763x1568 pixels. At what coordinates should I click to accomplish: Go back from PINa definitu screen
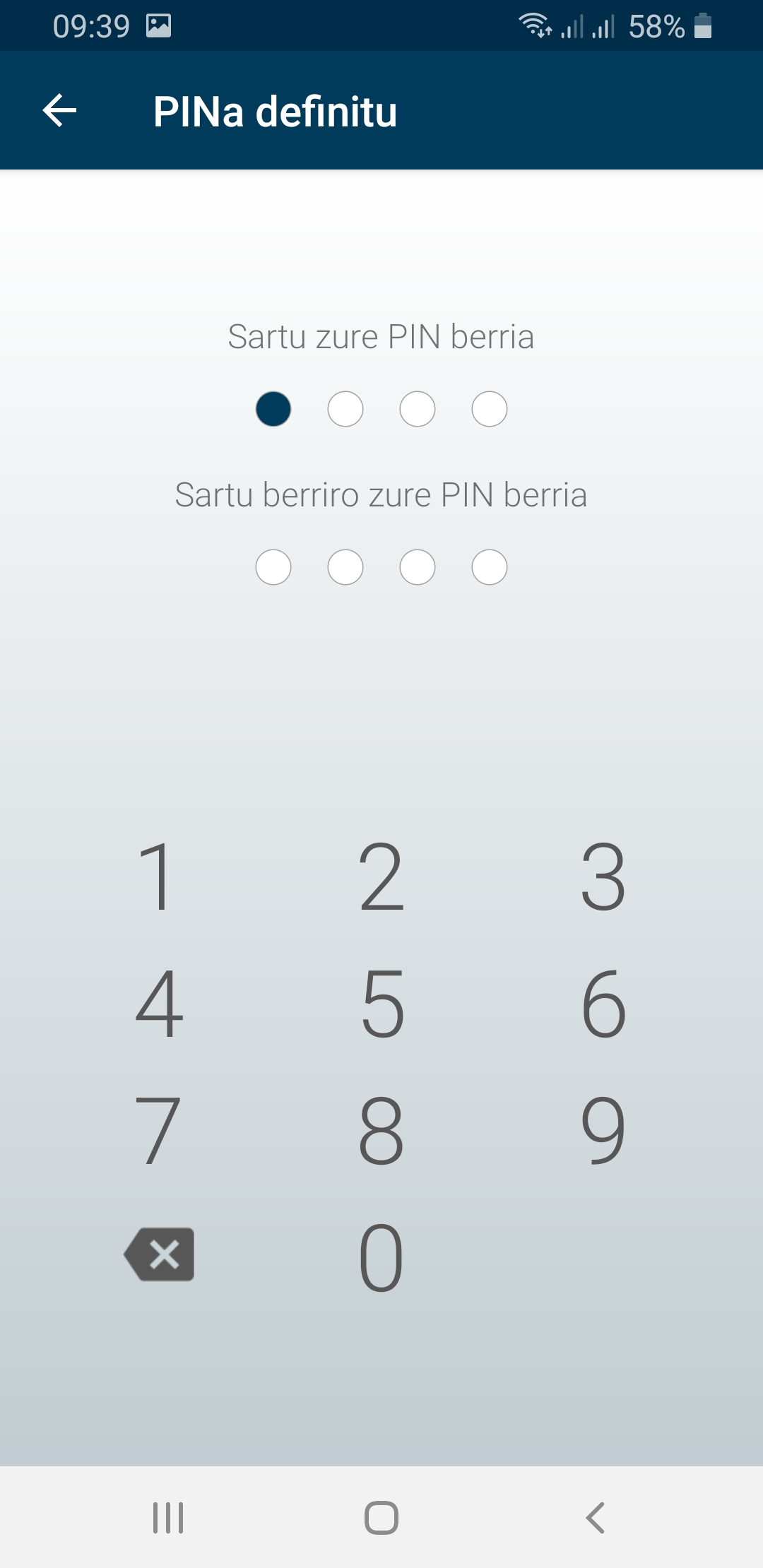pyautogui.click(x=60, y=111)
